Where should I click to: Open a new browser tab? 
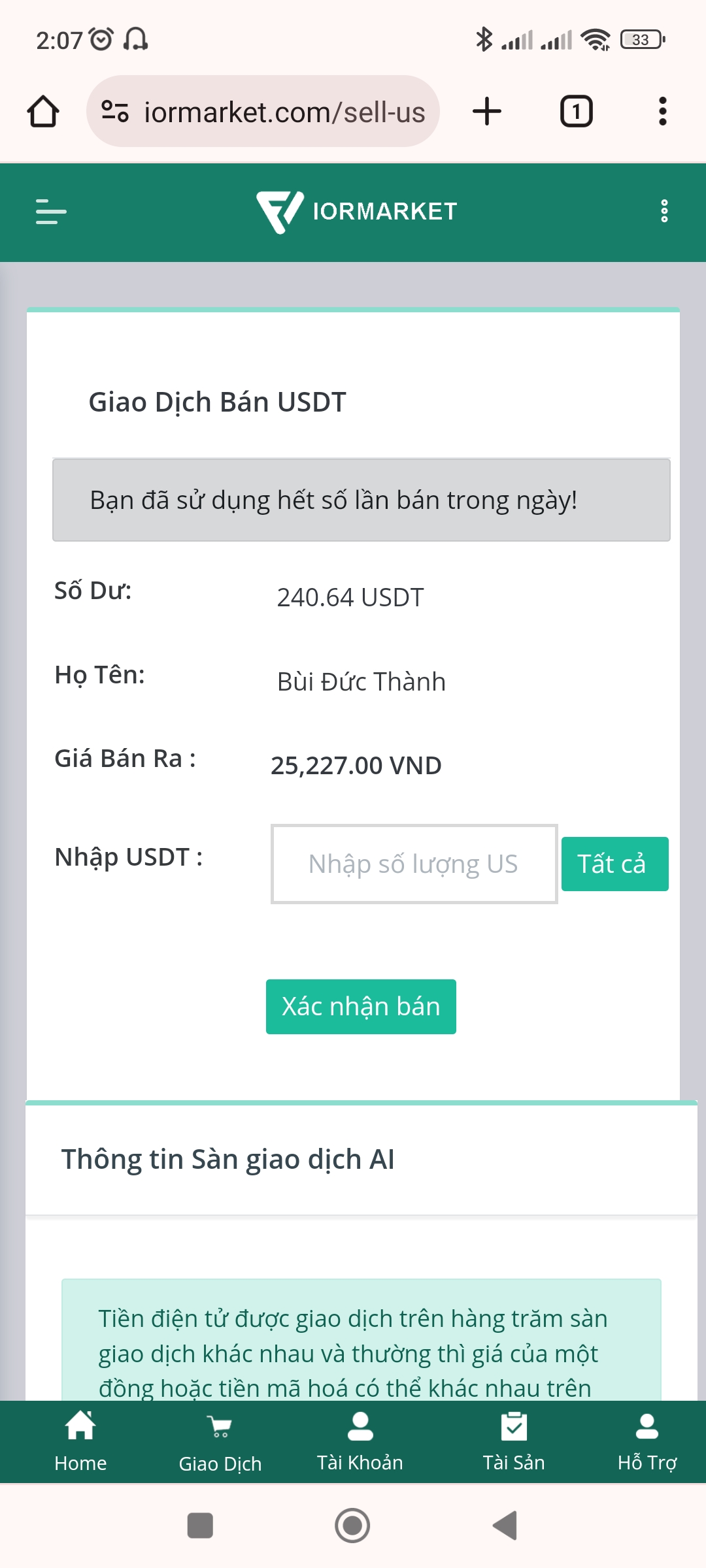coord(487,112)
